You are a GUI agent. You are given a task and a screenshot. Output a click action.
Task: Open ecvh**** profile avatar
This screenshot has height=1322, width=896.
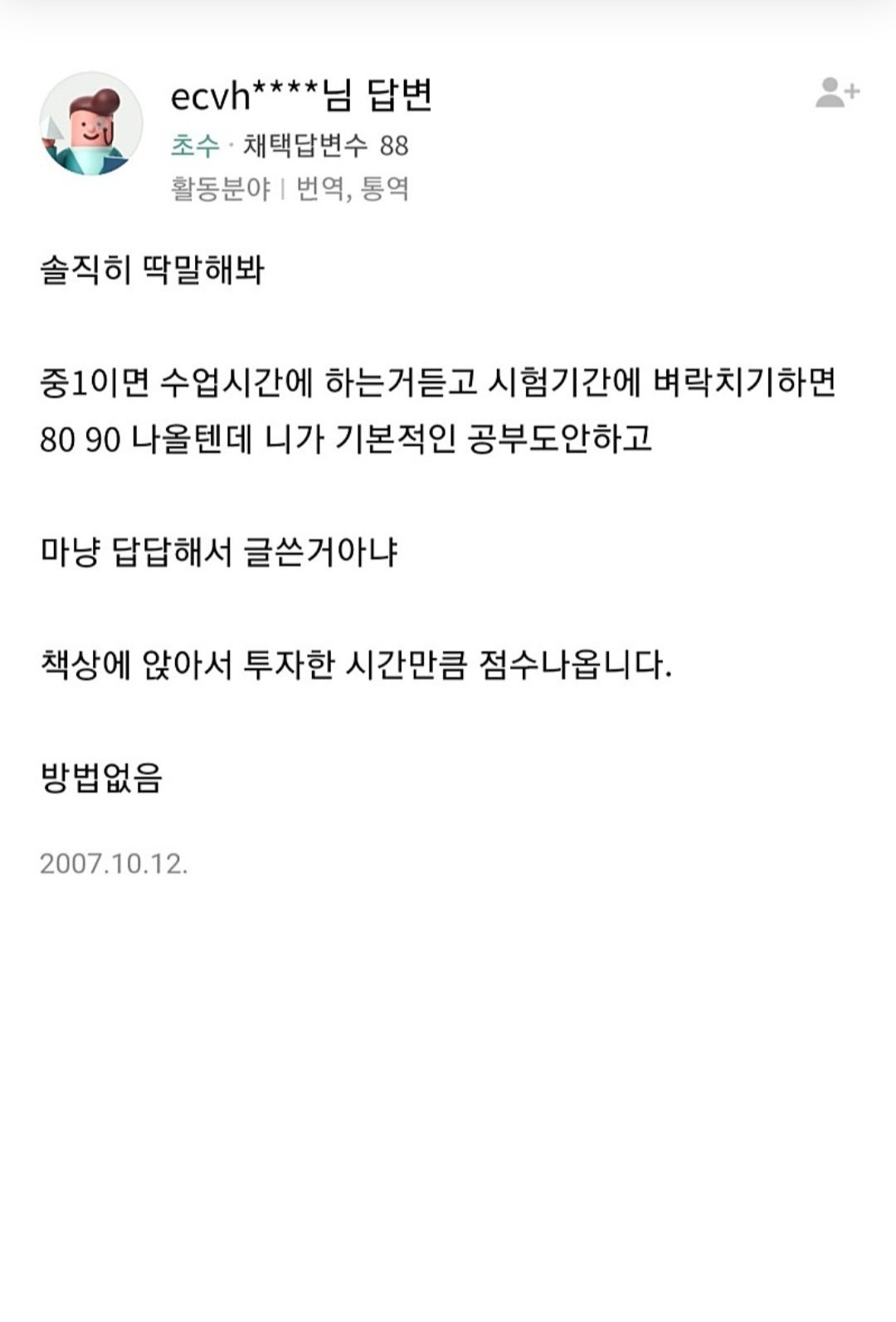[x=91, y=124]
